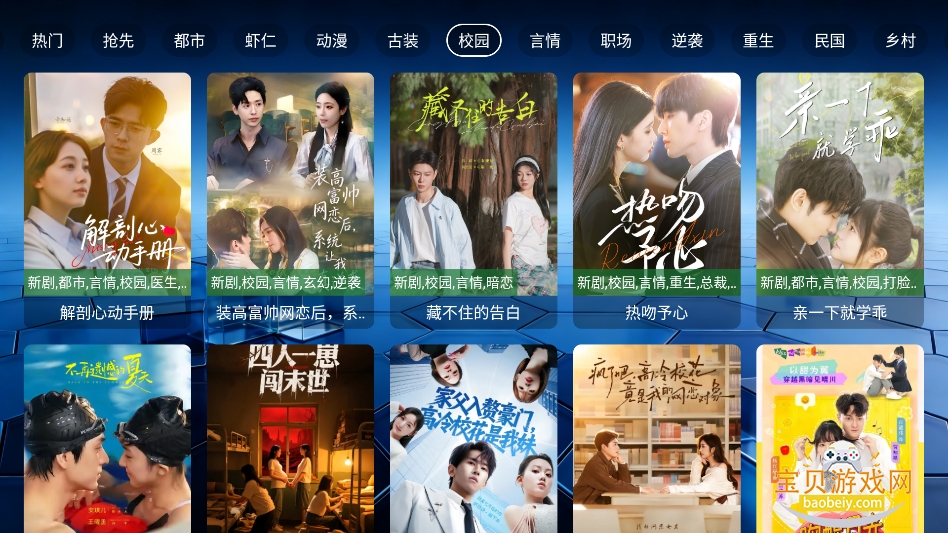
Task: Open the 都市 category
Action: coord(189,41)
